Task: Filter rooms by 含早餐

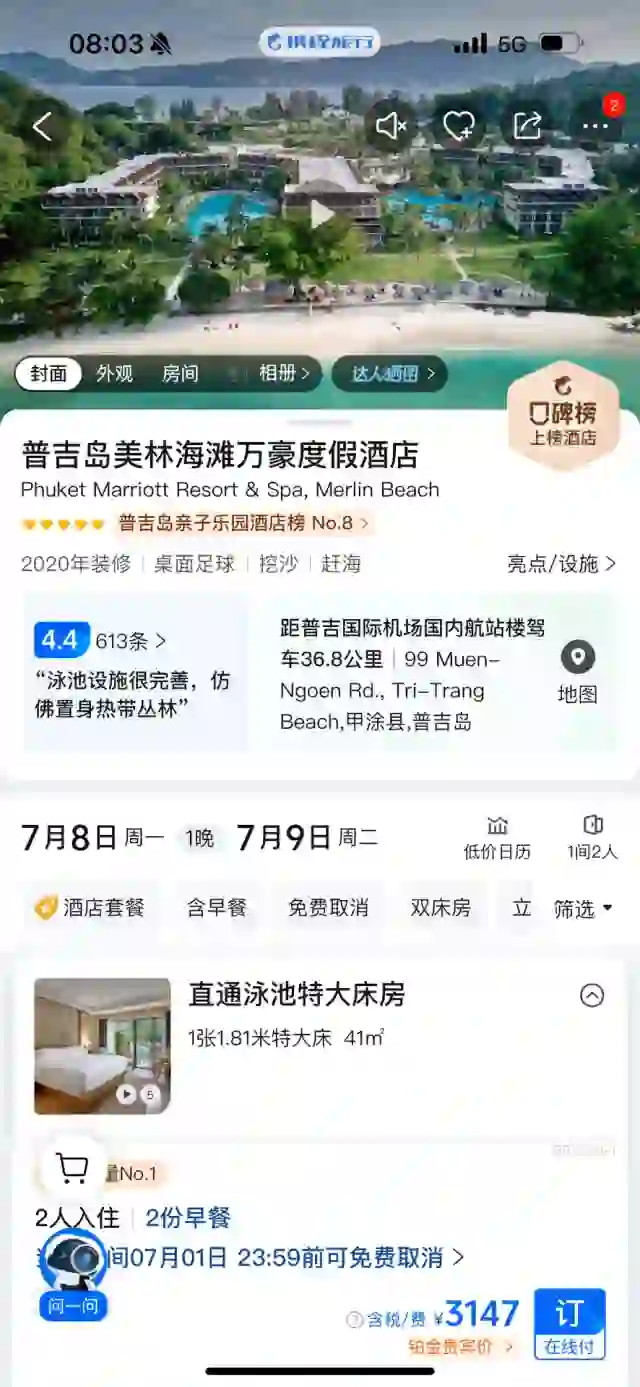Action: pyautogui.click(x=216, y=908)
